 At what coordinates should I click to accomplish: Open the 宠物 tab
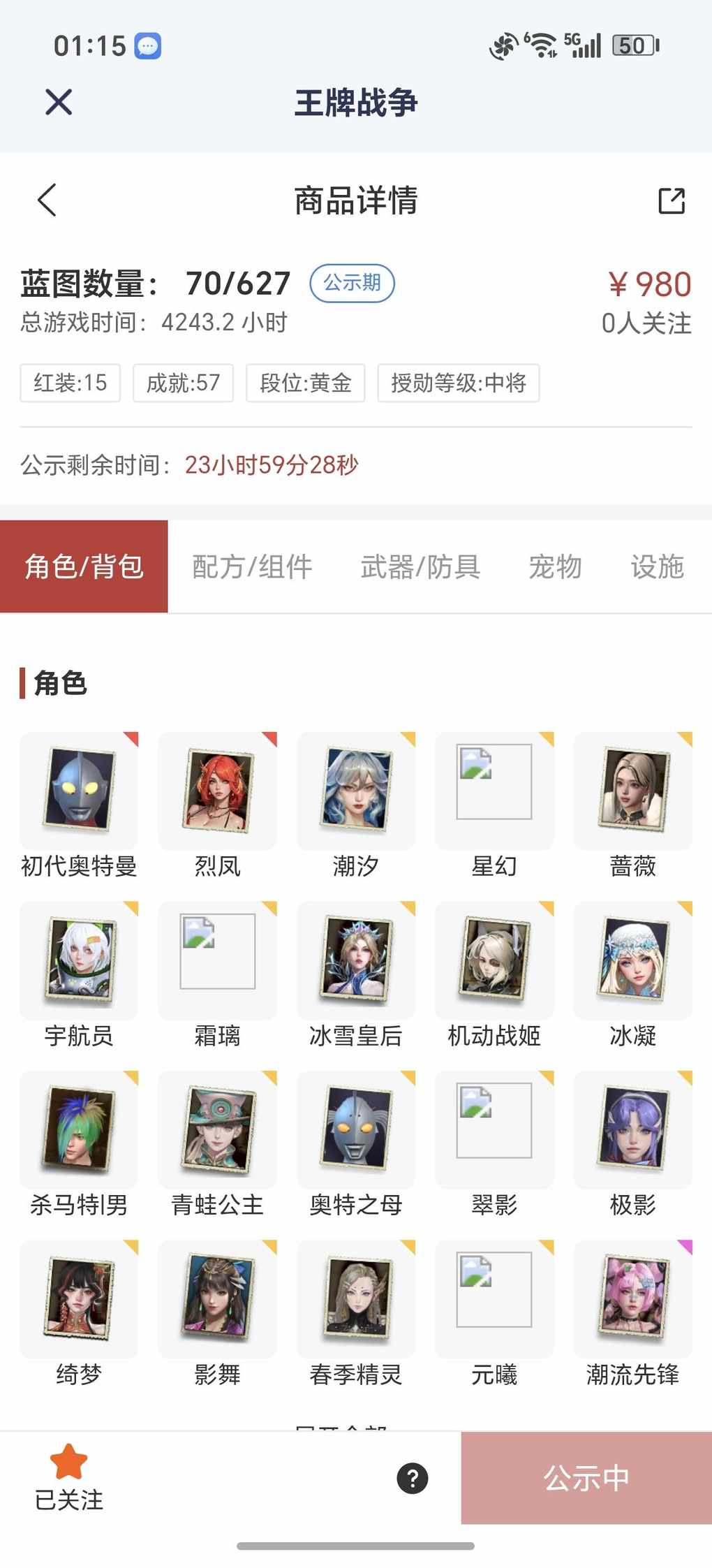555,566
